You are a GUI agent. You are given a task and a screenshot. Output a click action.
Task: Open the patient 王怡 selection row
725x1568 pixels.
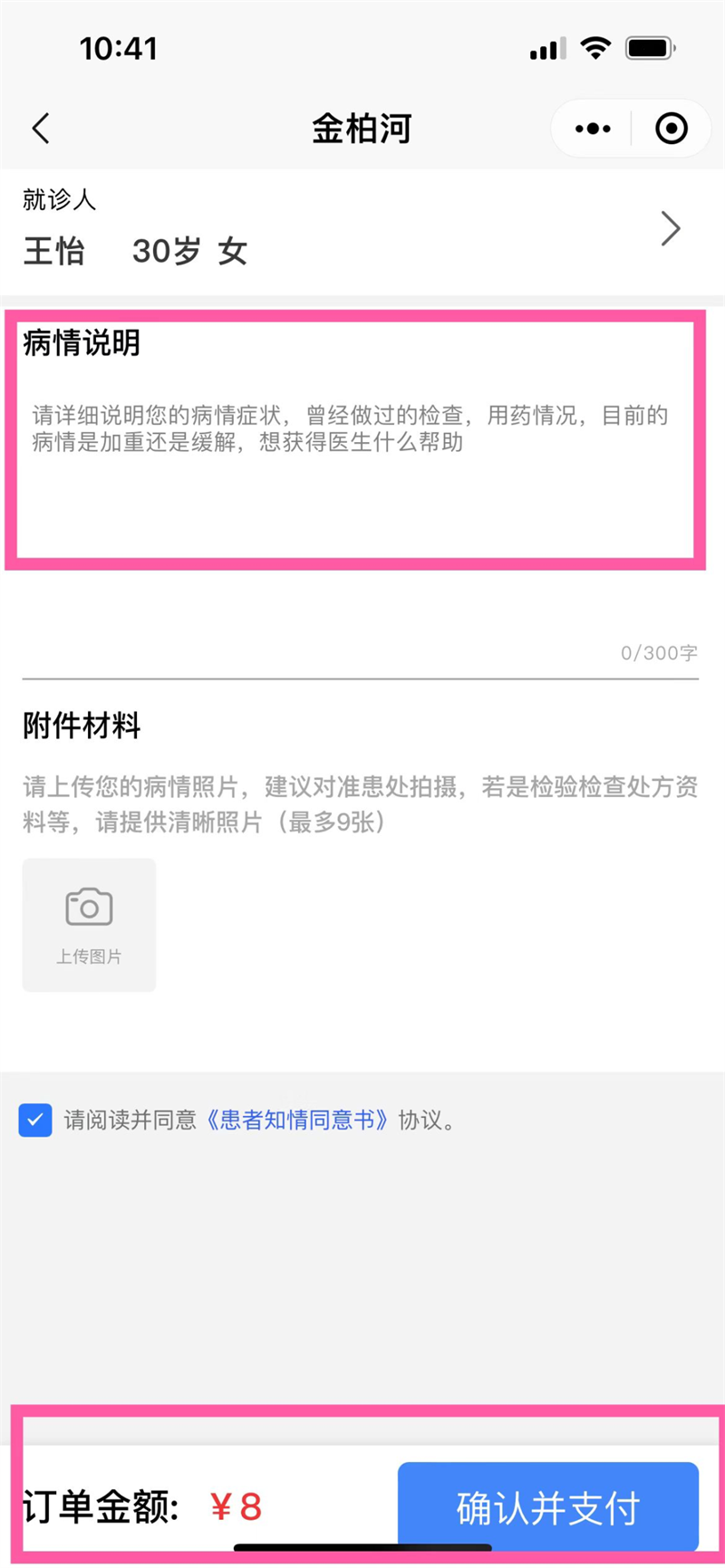point(362,230)
